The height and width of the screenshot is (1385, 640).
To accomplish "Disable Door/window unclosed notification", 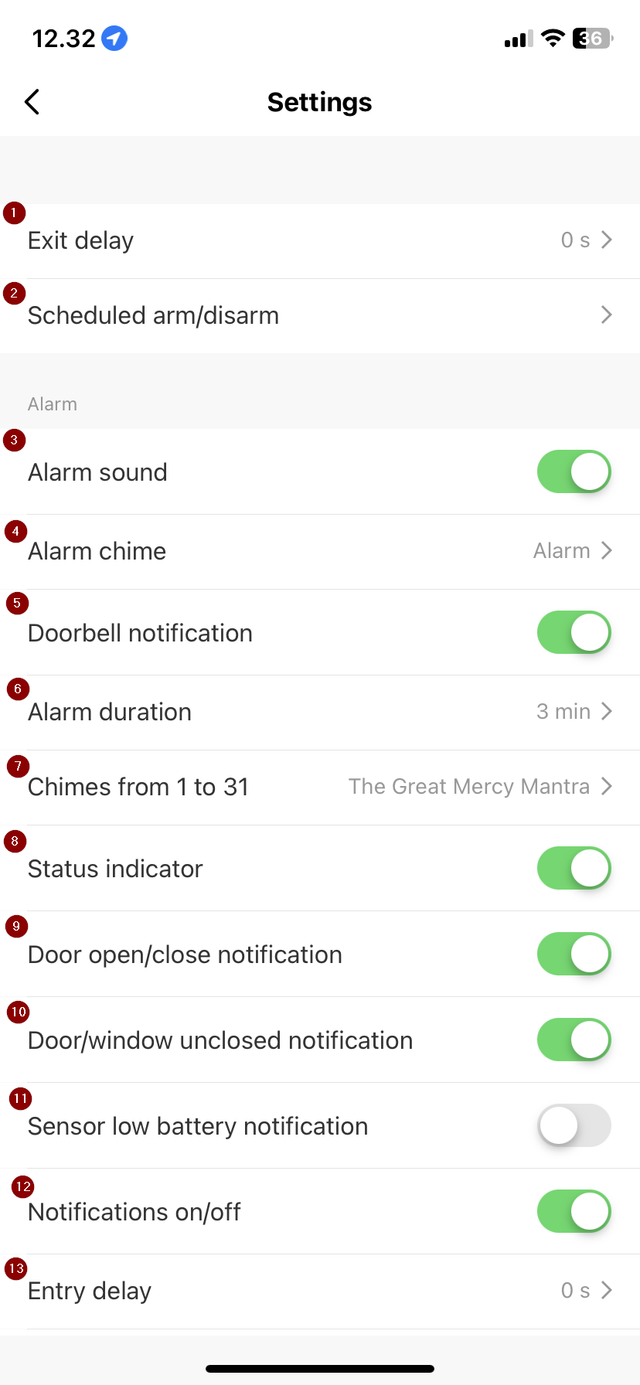I will point(574,1040).
